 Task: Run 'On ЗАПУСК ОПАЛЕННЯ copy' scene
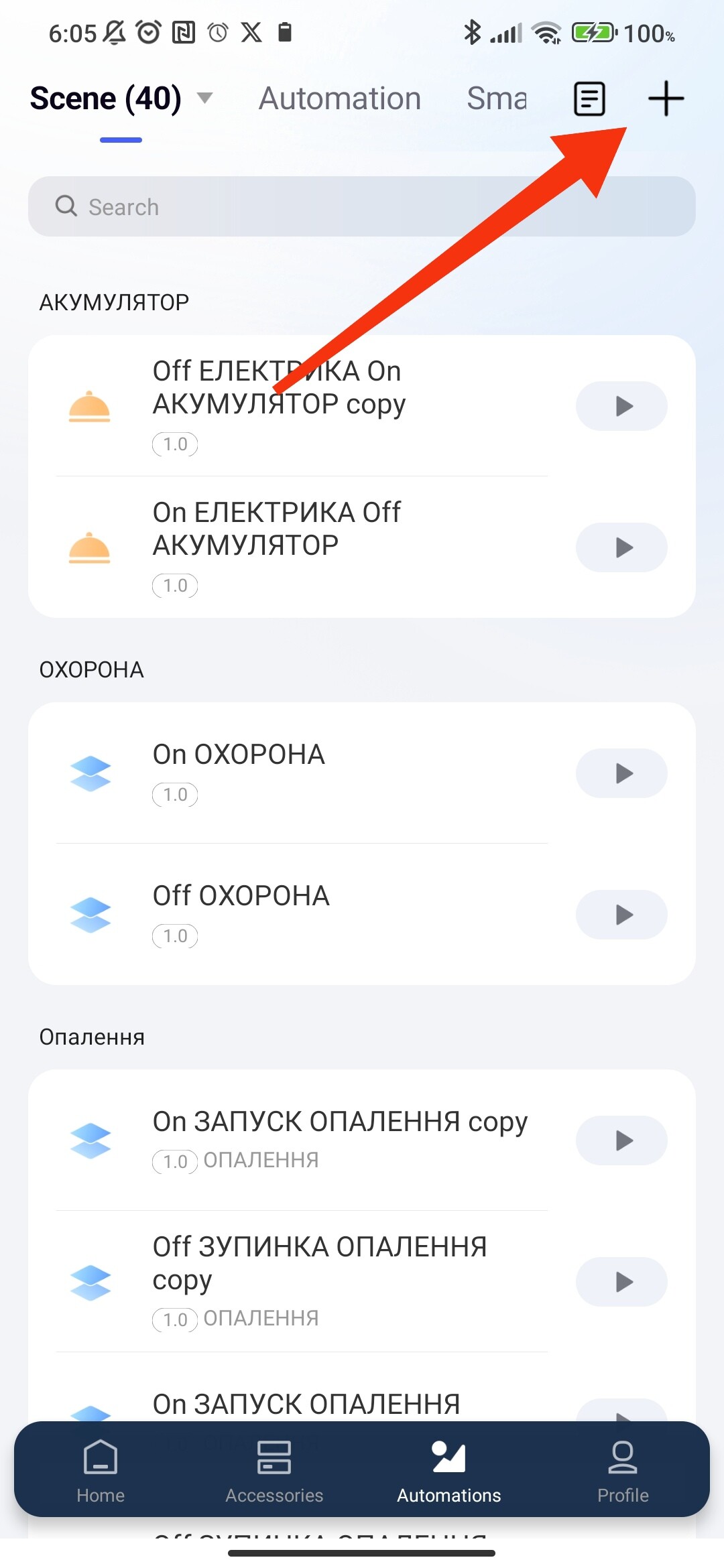click(621, 1140)
